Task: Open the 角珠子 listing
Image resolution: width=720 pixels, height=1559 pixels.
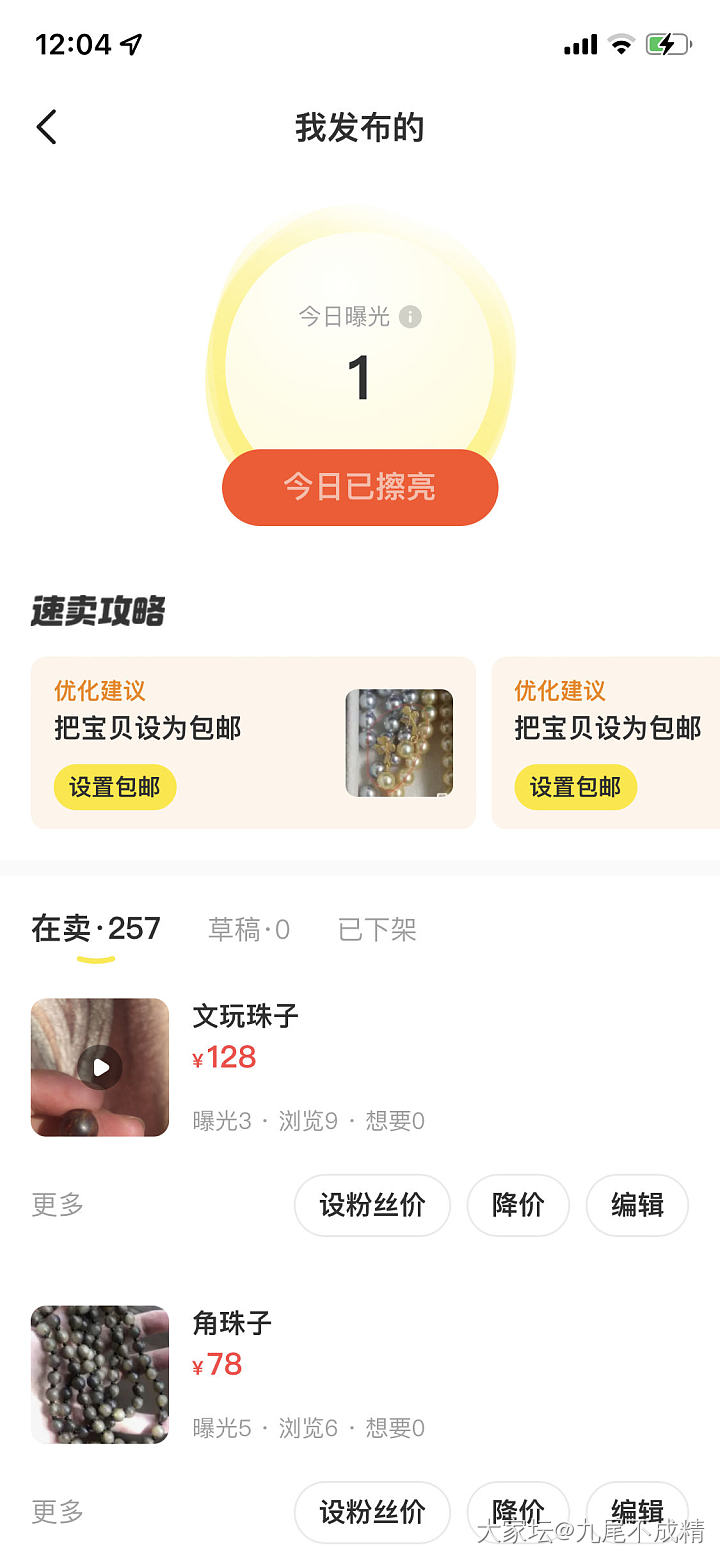Action: click(232, 1323)
